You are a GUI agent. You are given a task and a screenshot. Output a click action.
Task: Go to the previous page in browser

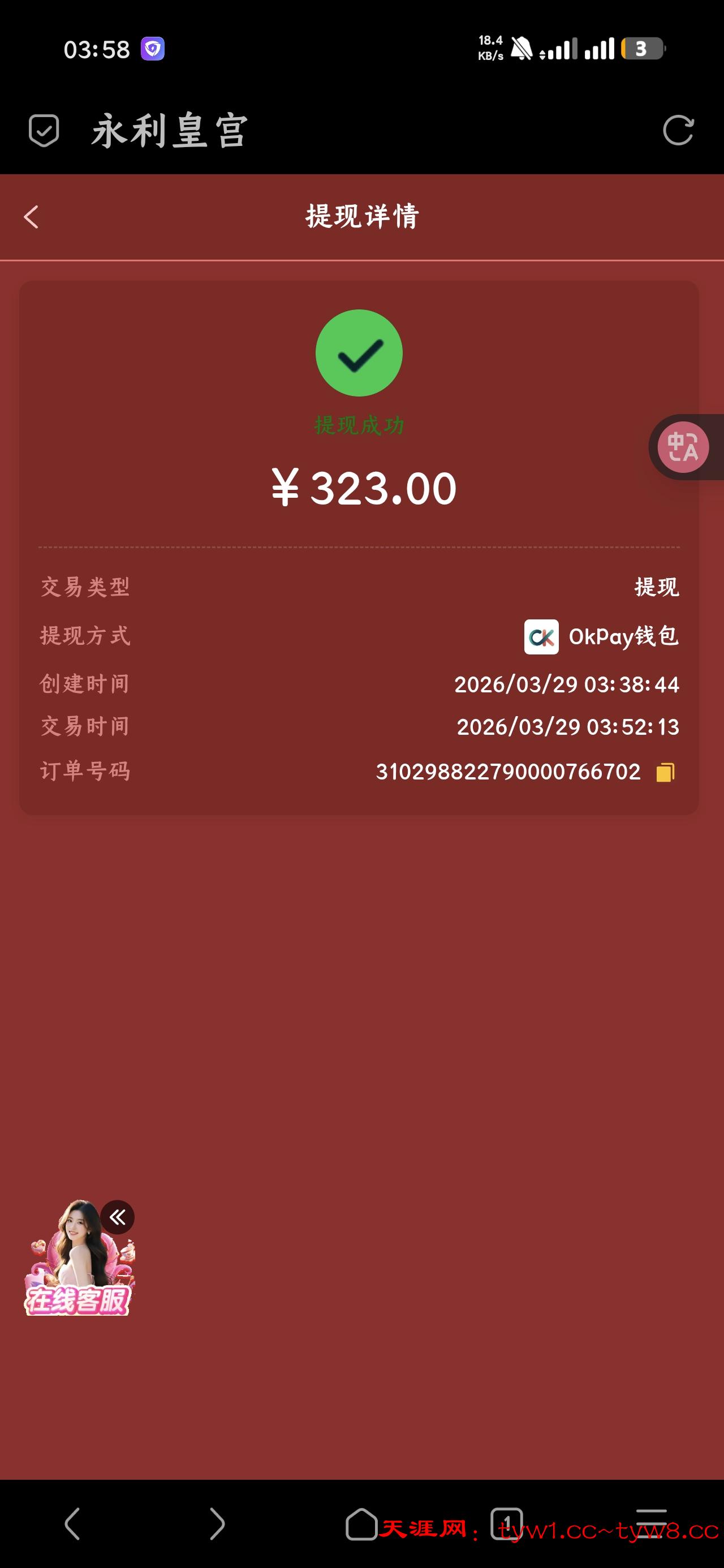pyautogui.click(x=72, y=1523)
